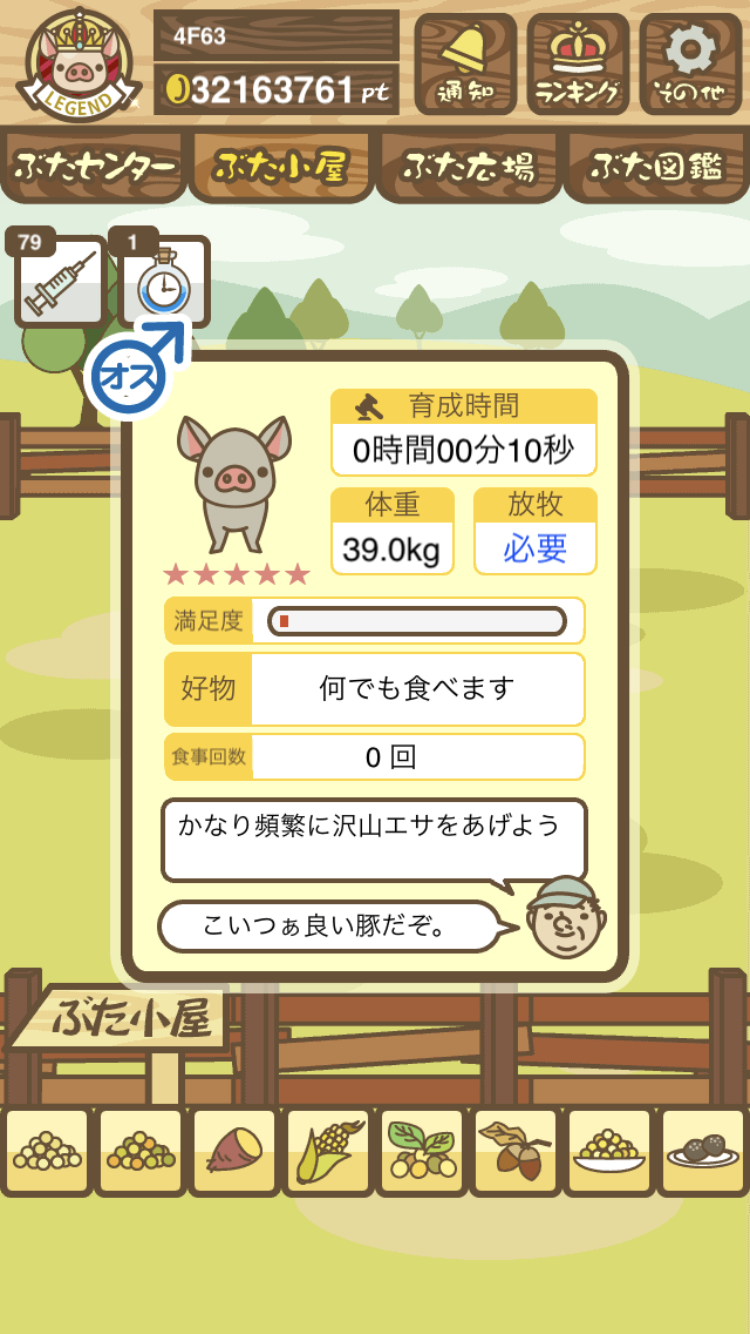Open the ぶた図鑑 encyclopedia tab
The image size is (750, 1334).
pos(656,167)
